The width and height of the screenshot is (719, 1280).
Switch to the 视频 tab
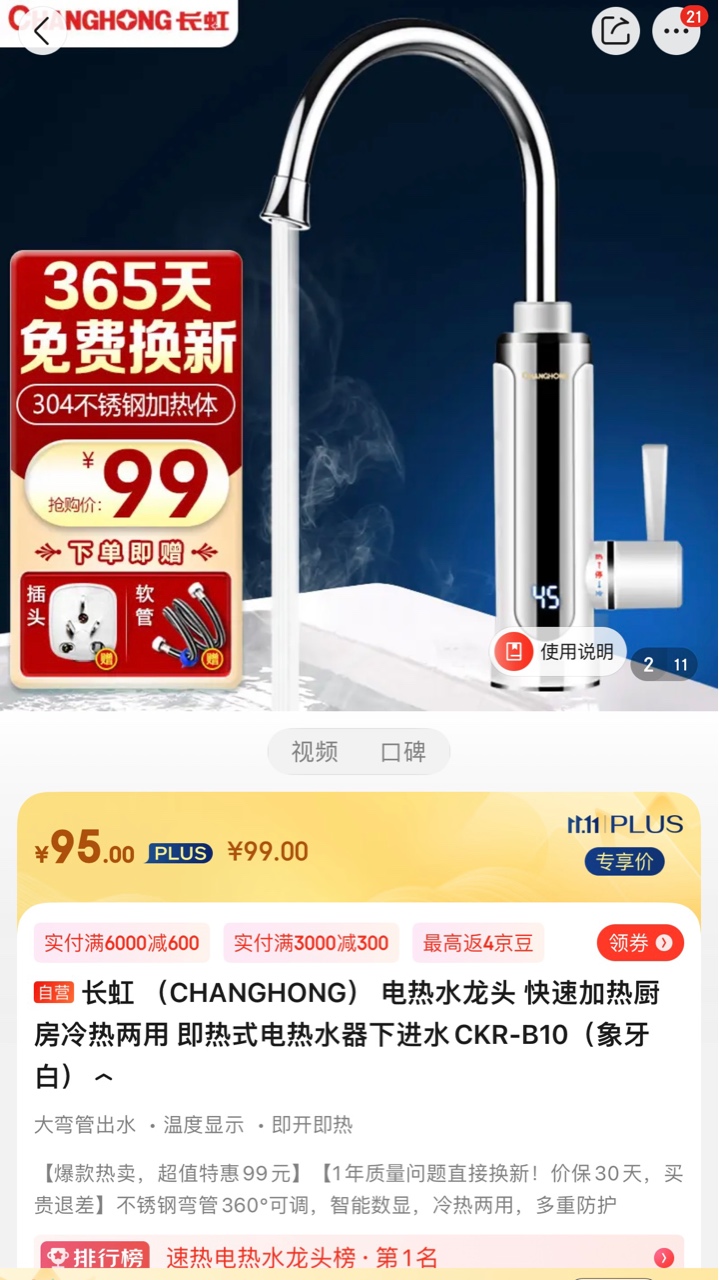tap(314, 752)
